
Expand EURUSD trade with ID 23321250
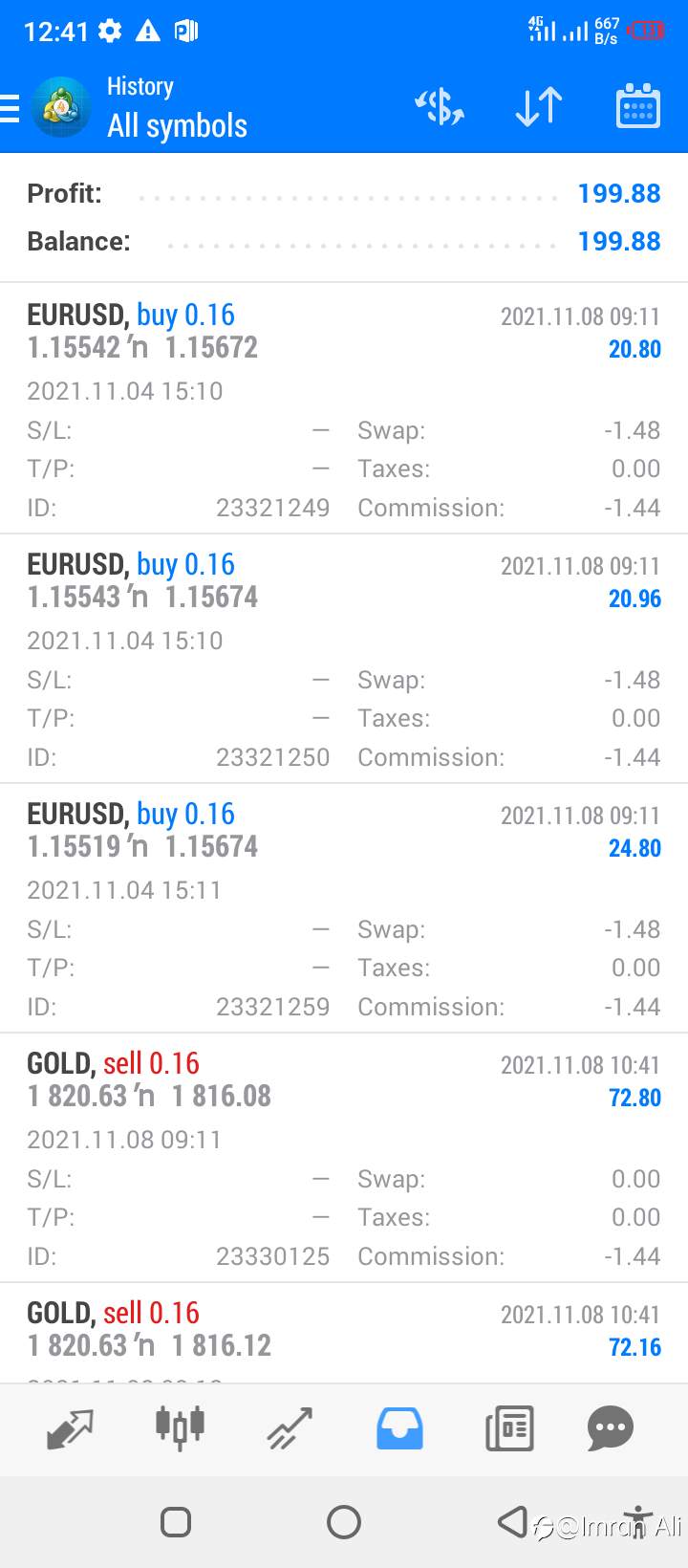click(x=344, y=659)
